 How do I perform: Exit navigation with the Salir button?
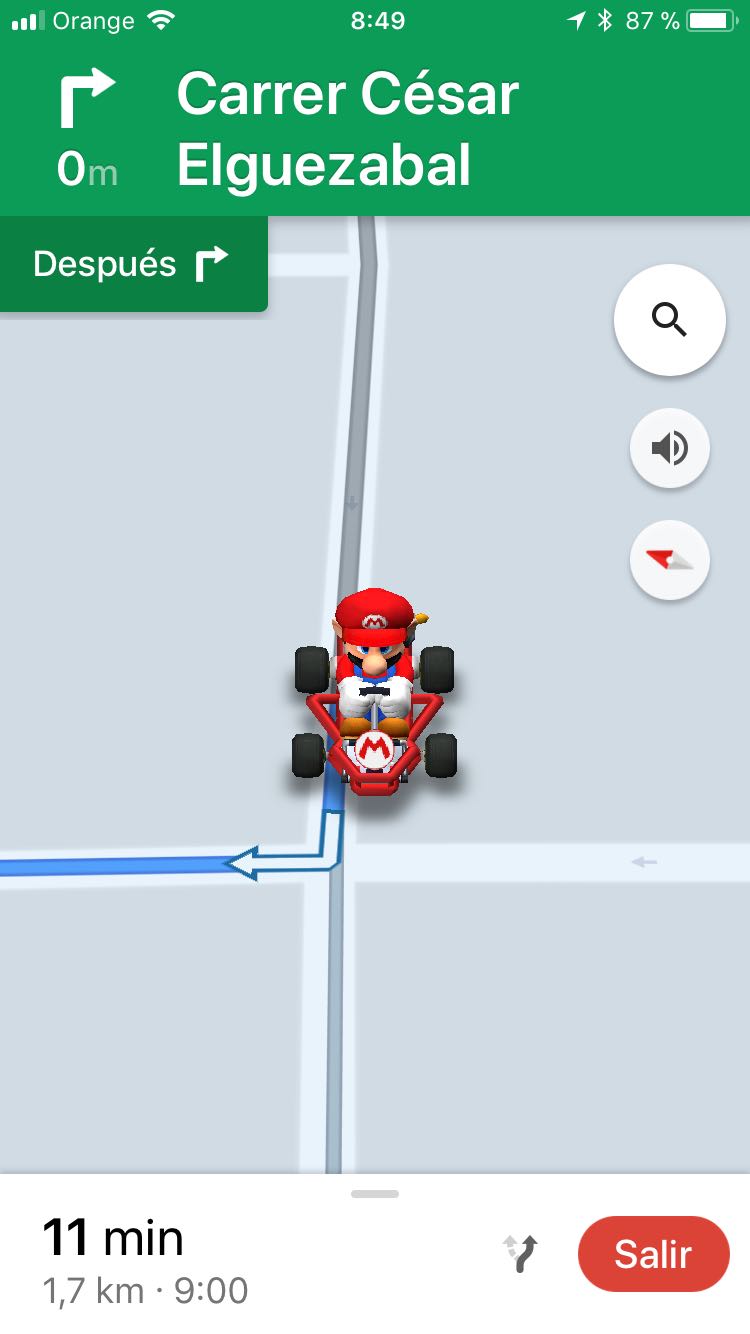click(653, 1254)
